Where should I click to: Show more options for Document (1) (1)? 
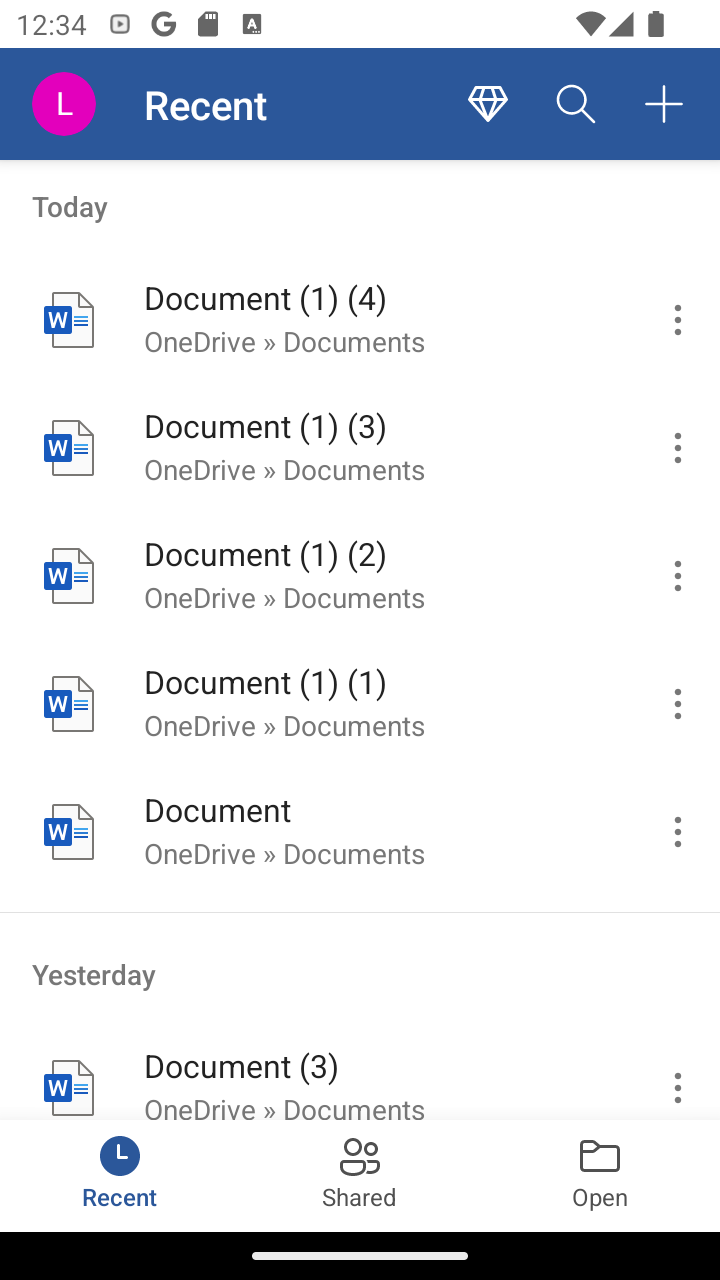(x=678, y=704)
